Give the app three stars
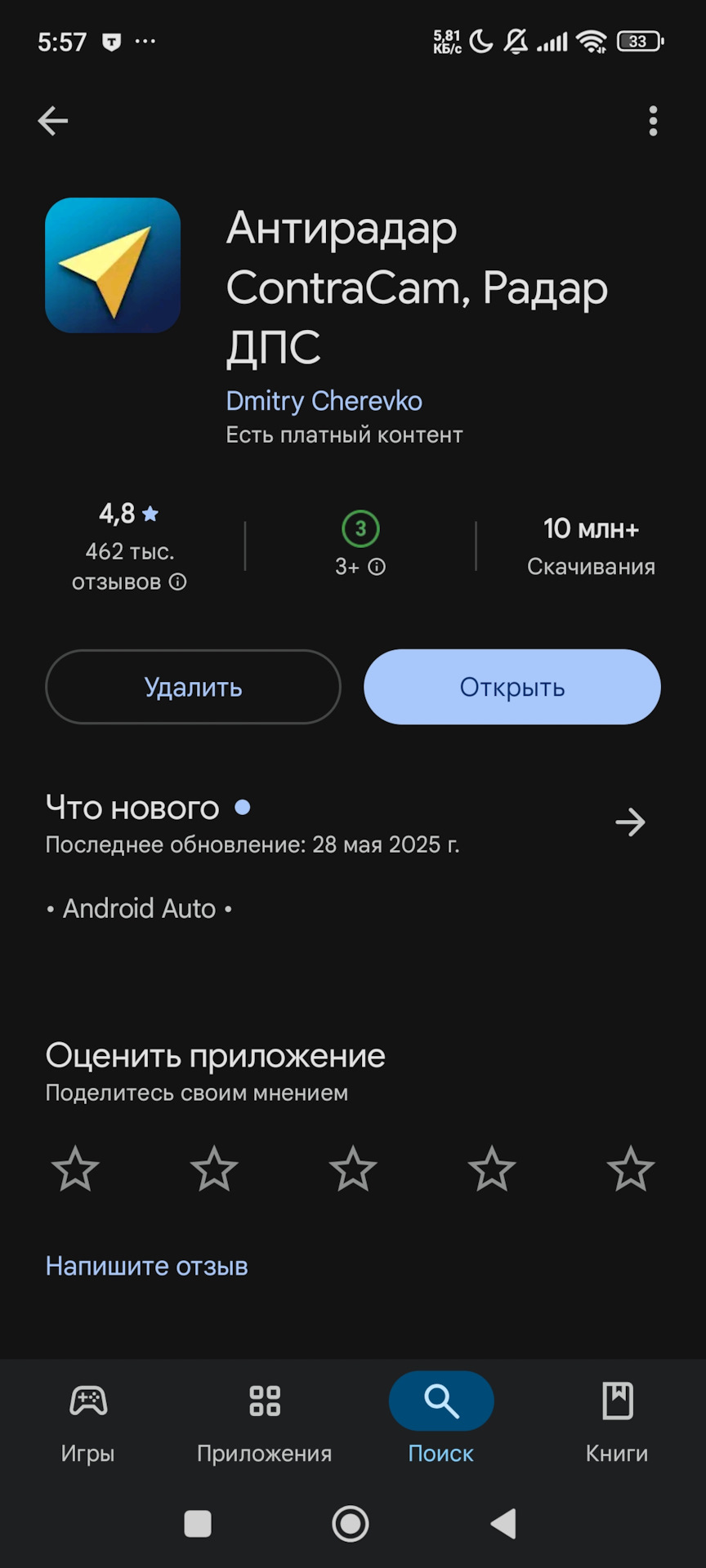This screenshot has width=706, height=1568. pos(353,1169)
